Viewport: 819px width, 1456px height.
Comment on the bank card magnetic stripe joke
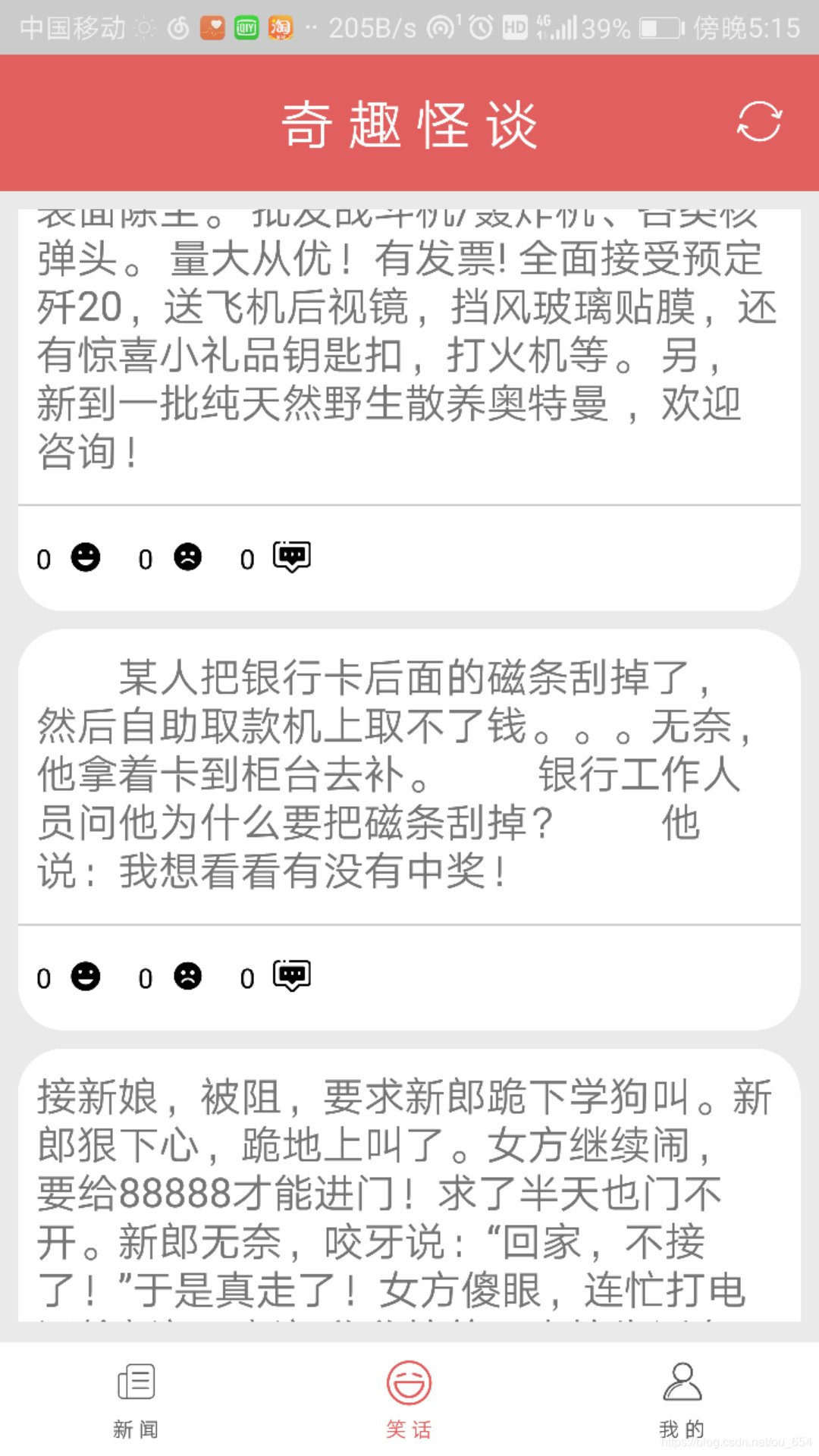(x=292, y=976)
